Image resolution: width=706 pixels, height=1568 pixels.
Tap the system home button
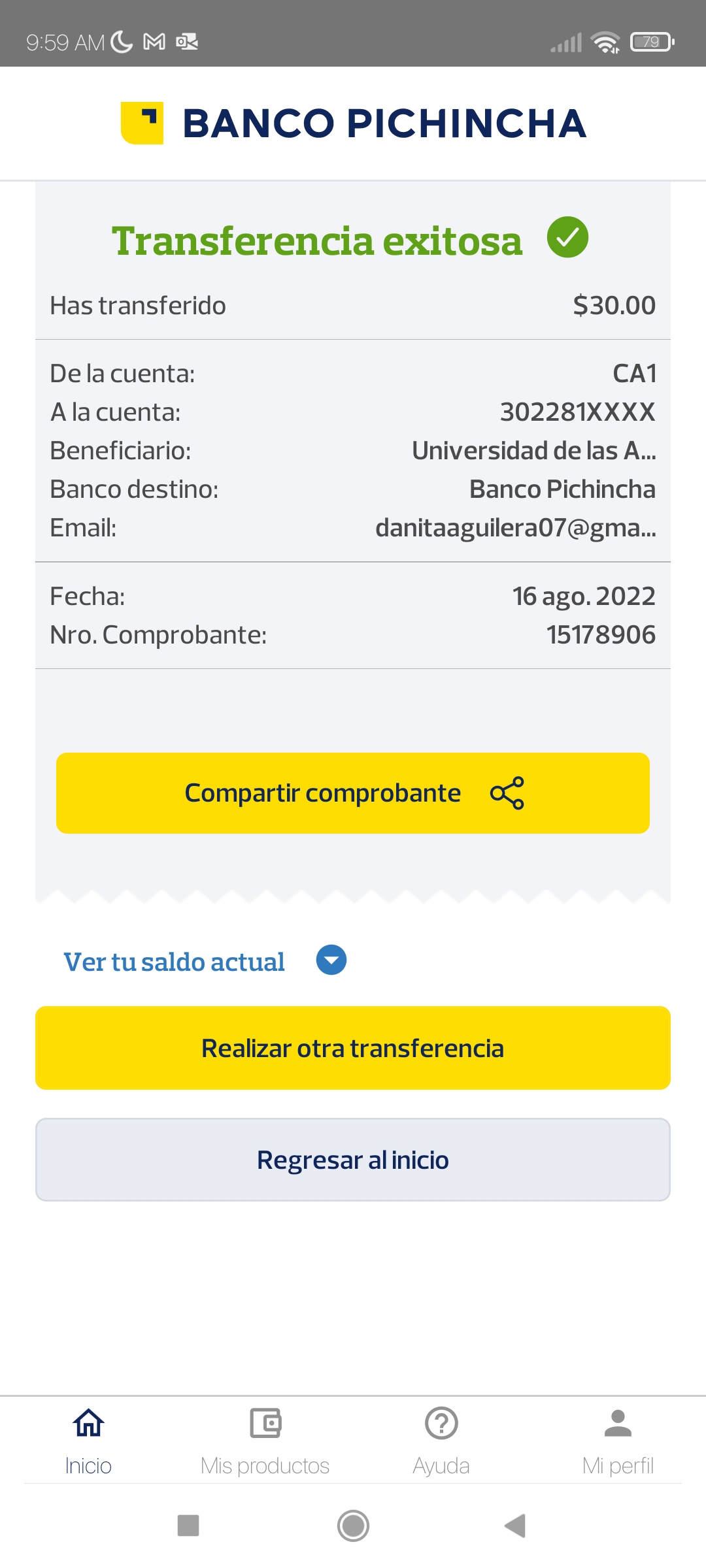[x=353, y=1526]
